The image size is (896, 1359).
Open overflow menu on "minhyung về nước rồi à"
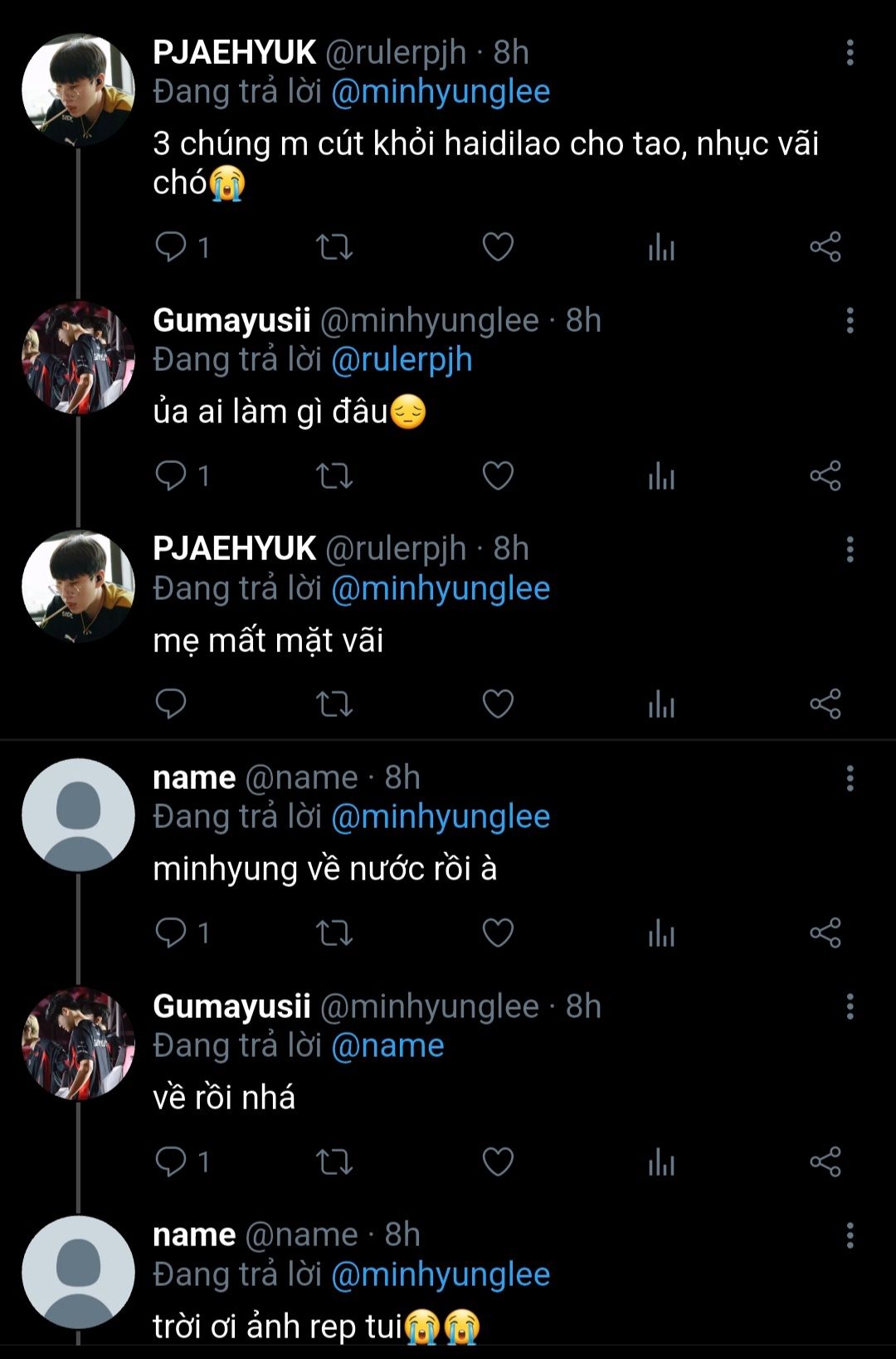click(x=850, y=778)
